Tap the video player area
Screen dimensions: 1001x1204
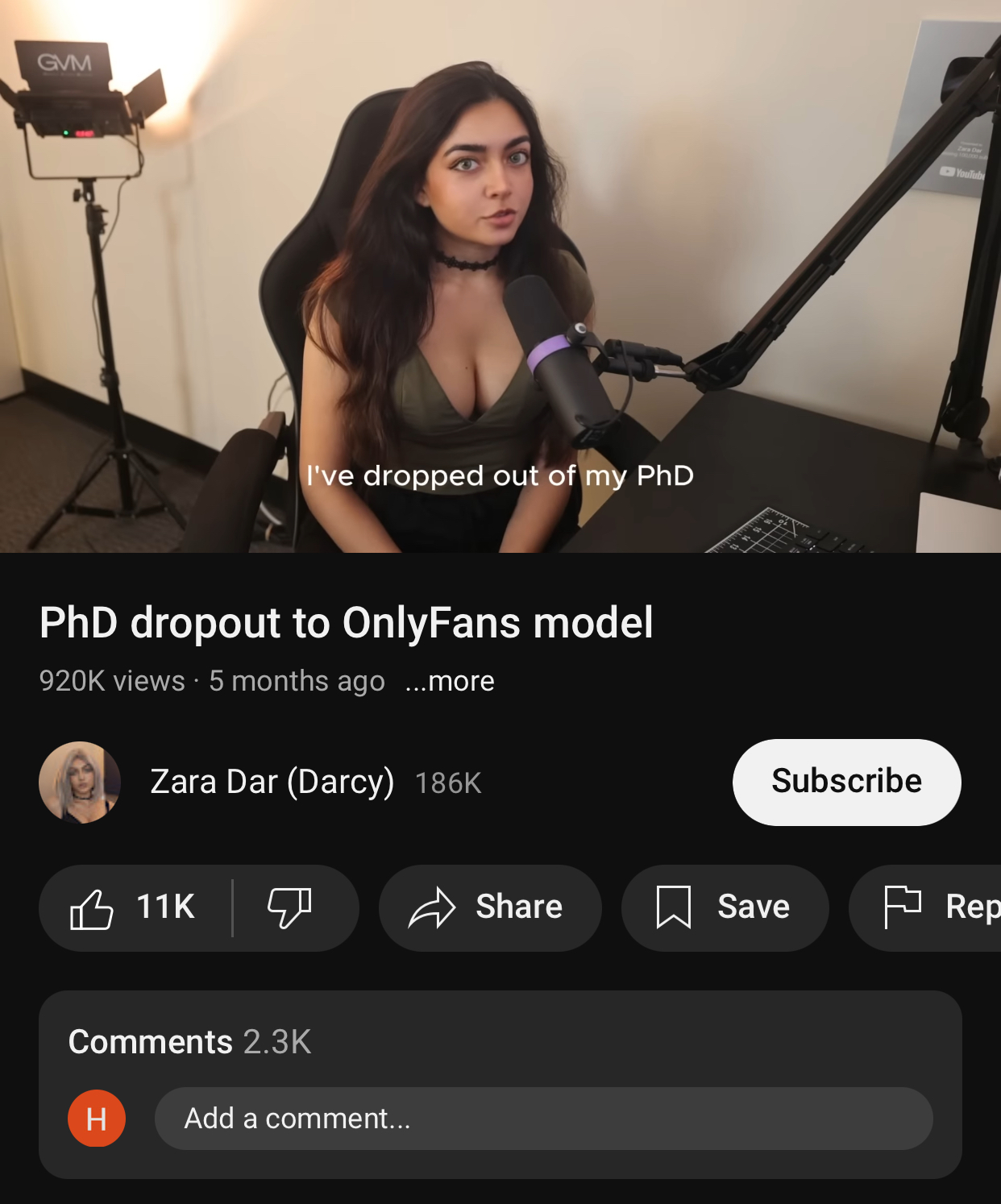click(500, 276)
